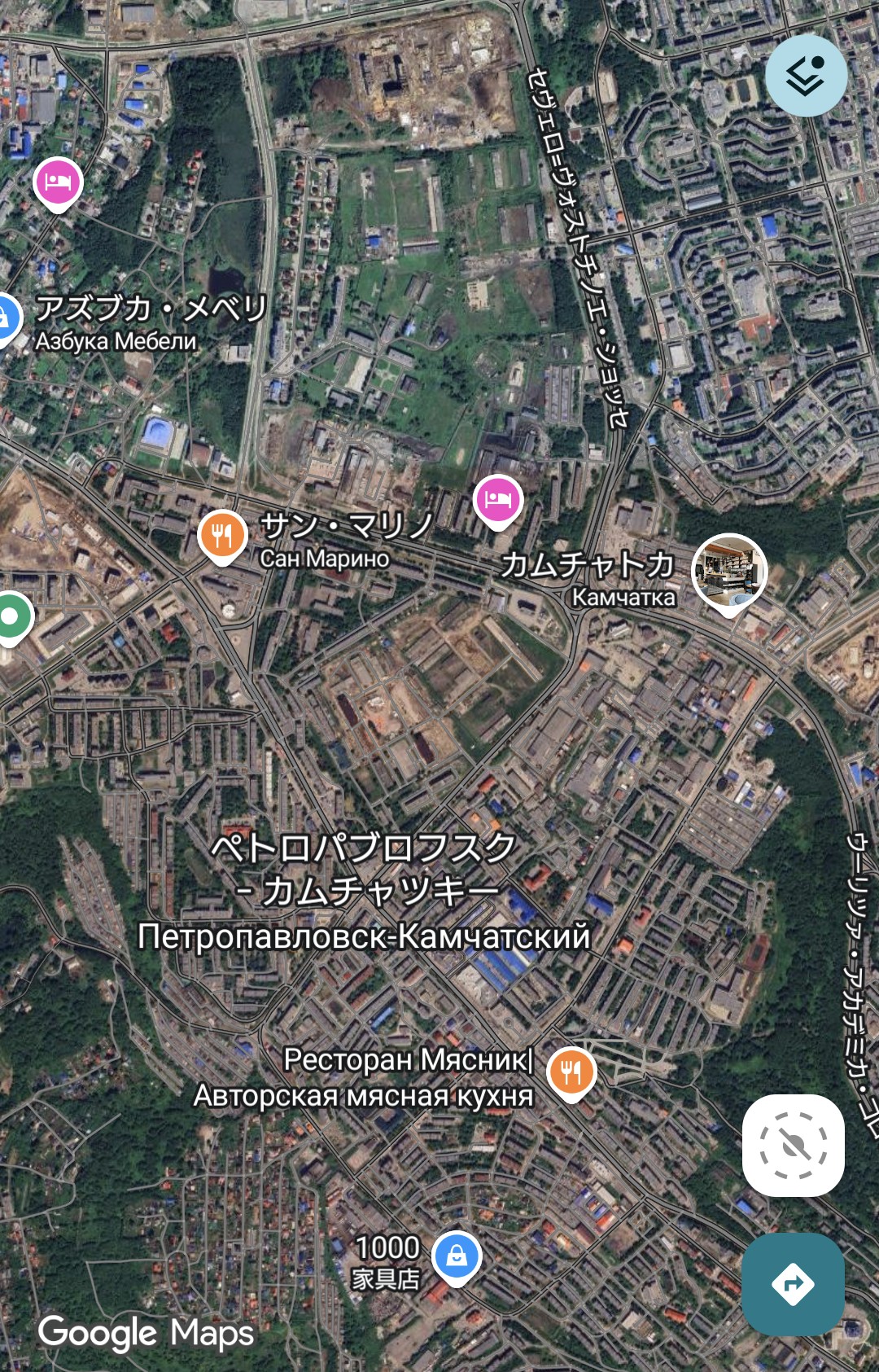Tap the hotel pin near Сан Марино
Image resolution: width=879 pixels, height=1372 pixels.
[x=497, y=500]
